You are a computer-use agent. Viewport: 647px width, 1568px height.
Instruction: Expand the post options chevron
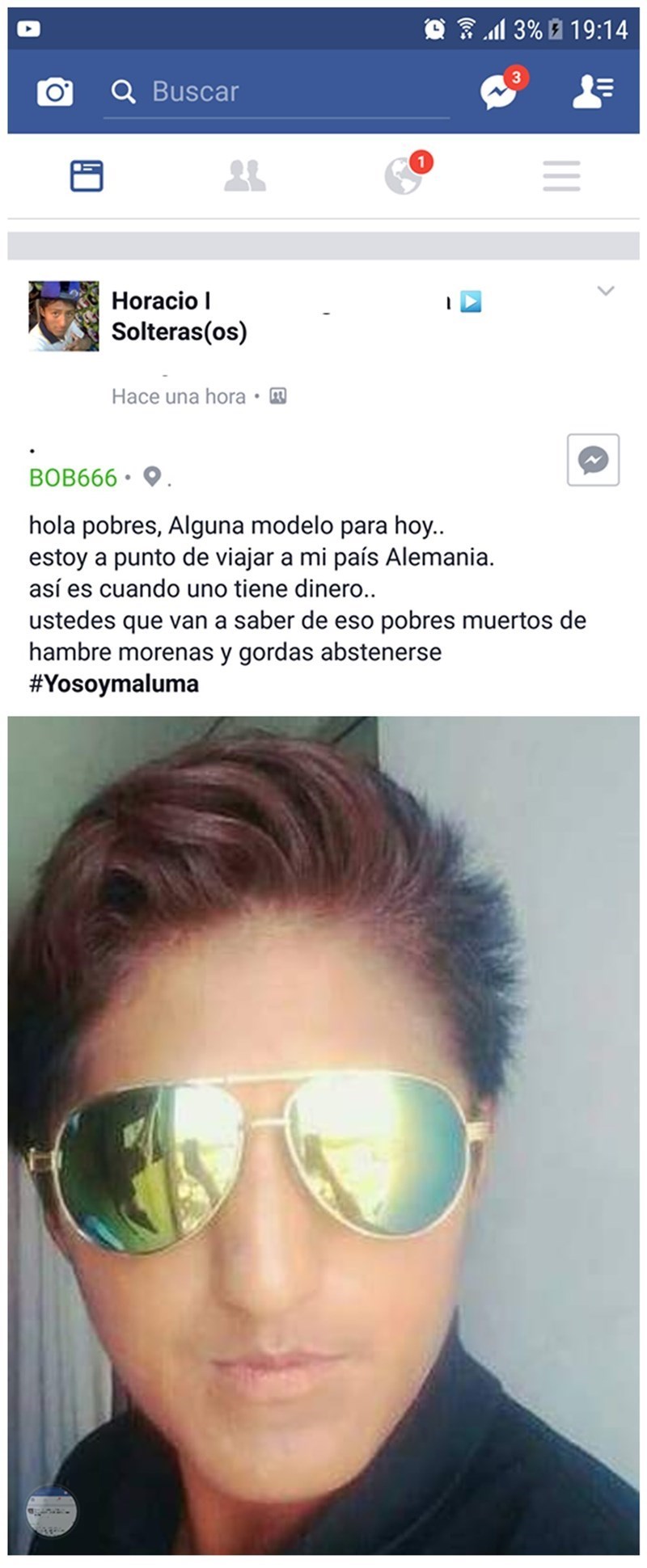tap(606, 291)
